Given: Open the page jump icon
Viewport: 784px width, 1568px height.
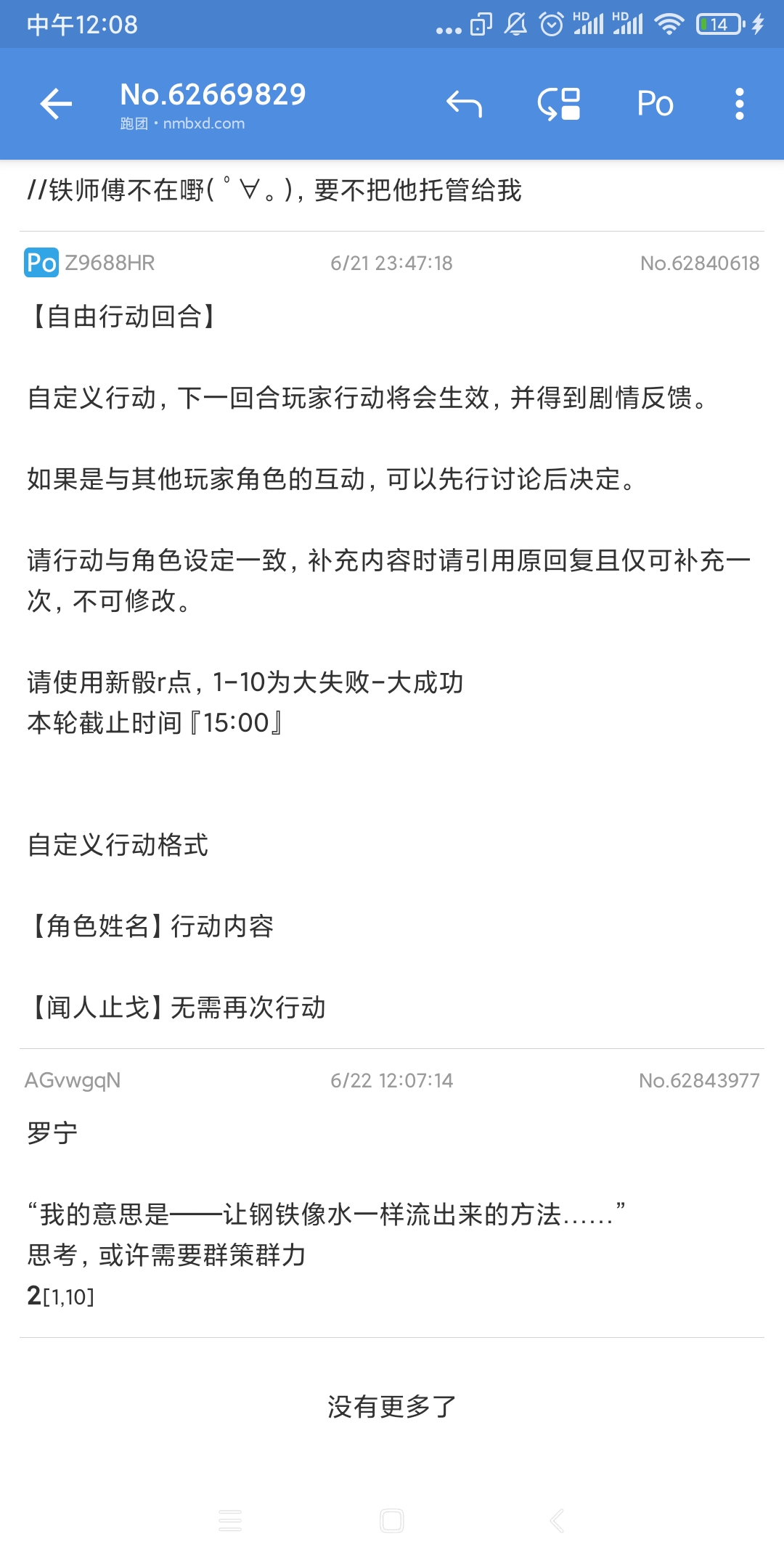Looking at the screenshot, I should tap(559, 104).
